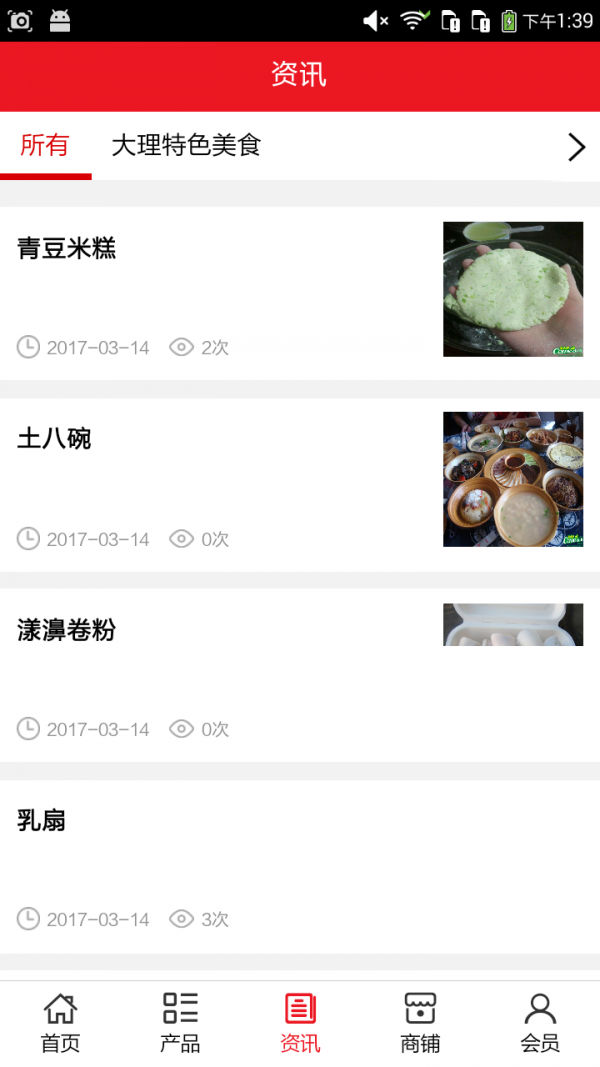Open the 商铺 shop tab
Viewport: 600px width, 1067px height.
coord(420,1023)
